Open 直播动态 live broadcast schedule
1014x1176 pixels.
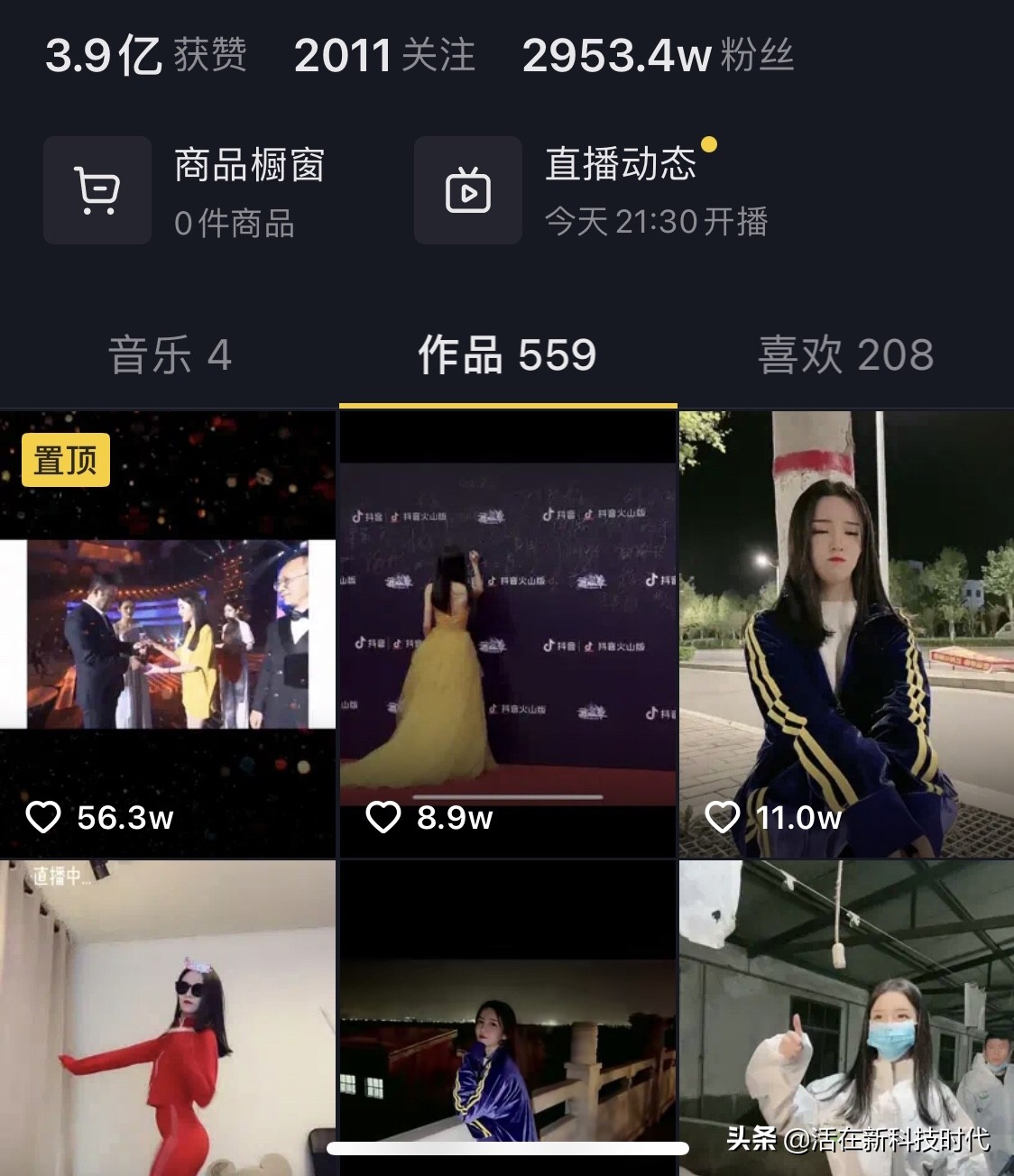[x=591, y=190]
